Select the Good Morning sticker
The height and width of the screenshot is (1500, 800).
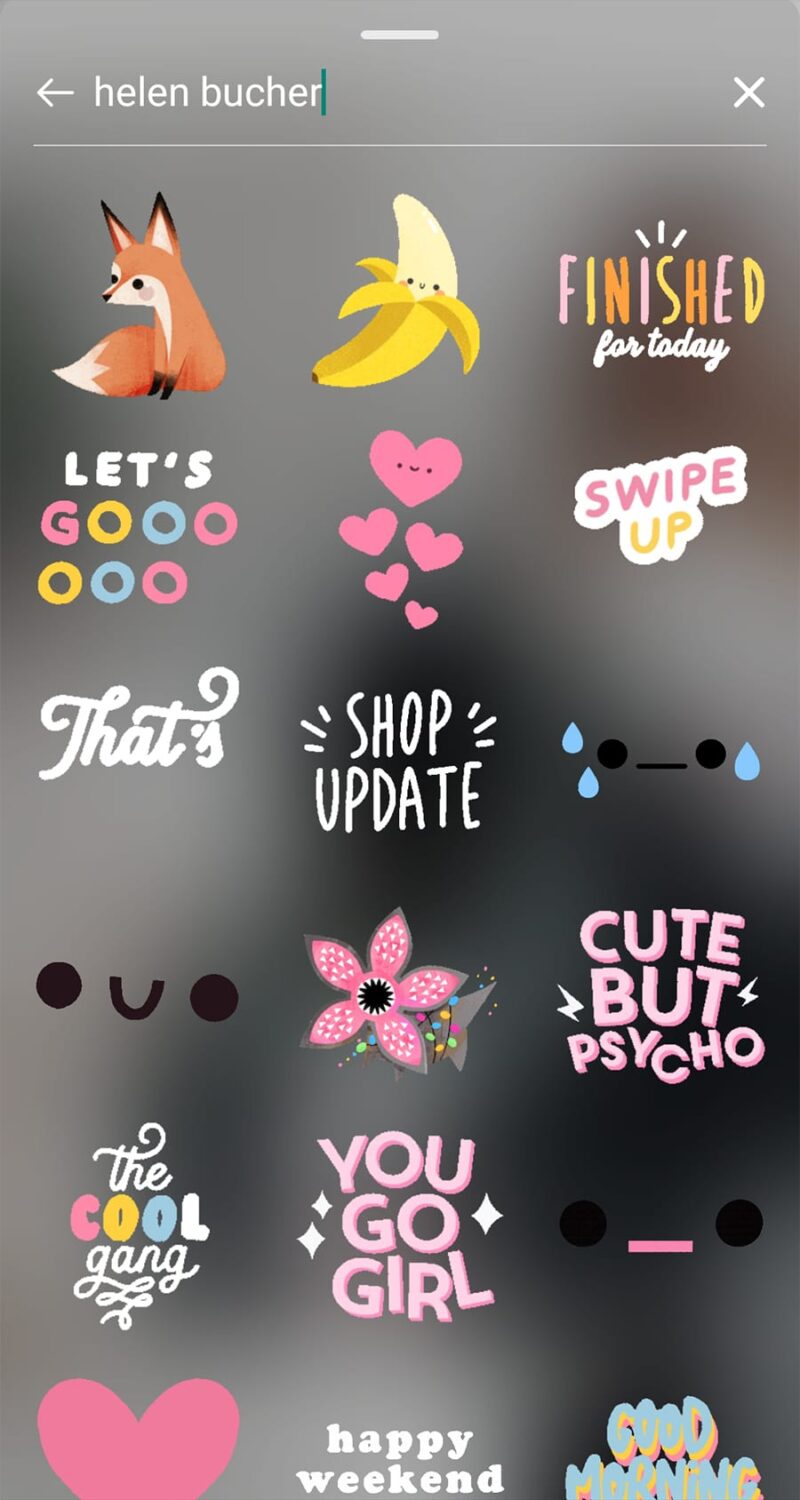pyautogui.click(x=661, y=1449)
